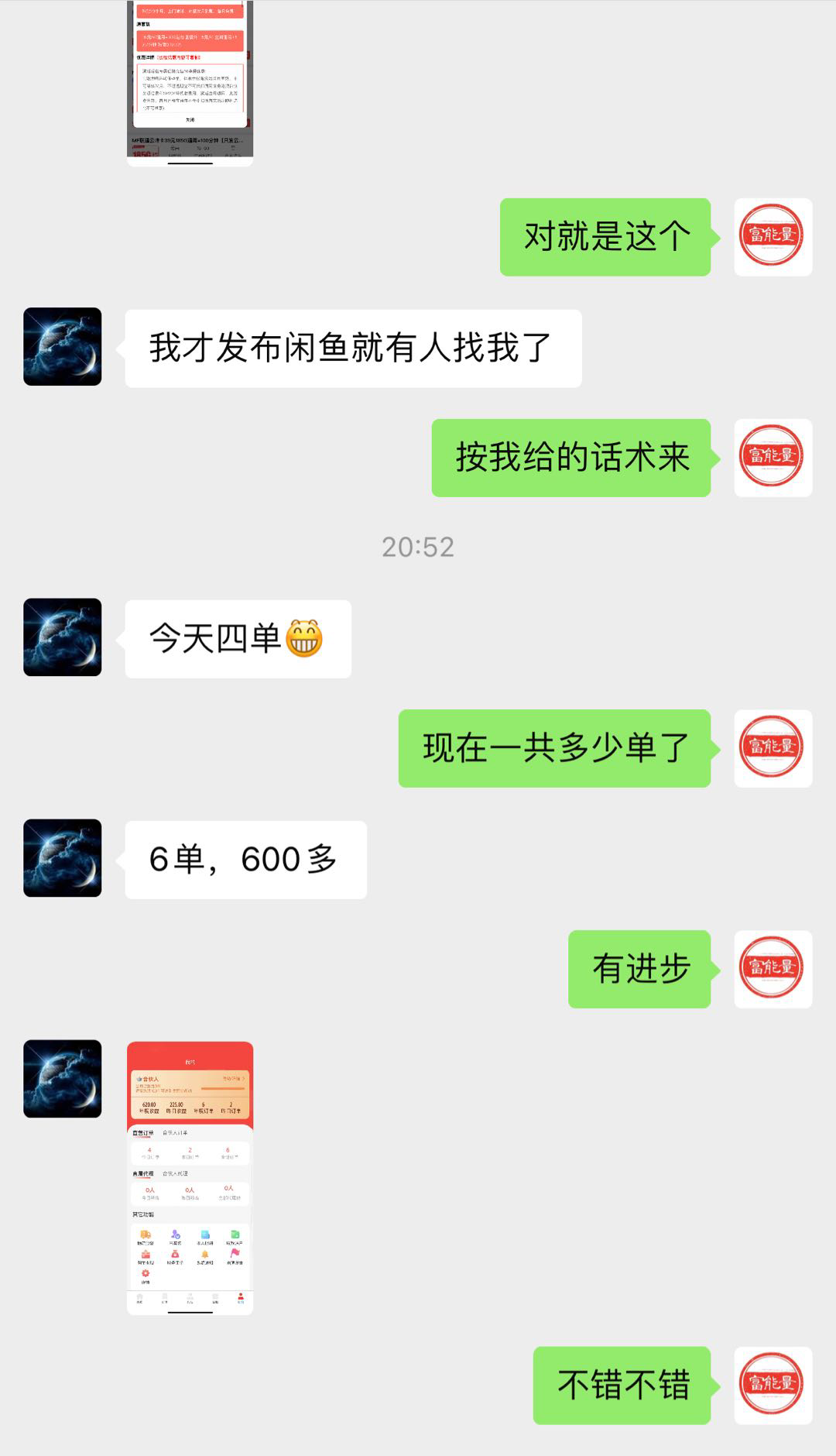Open the 富能量 avatar next to '不错不错'

click(773, 1386)
